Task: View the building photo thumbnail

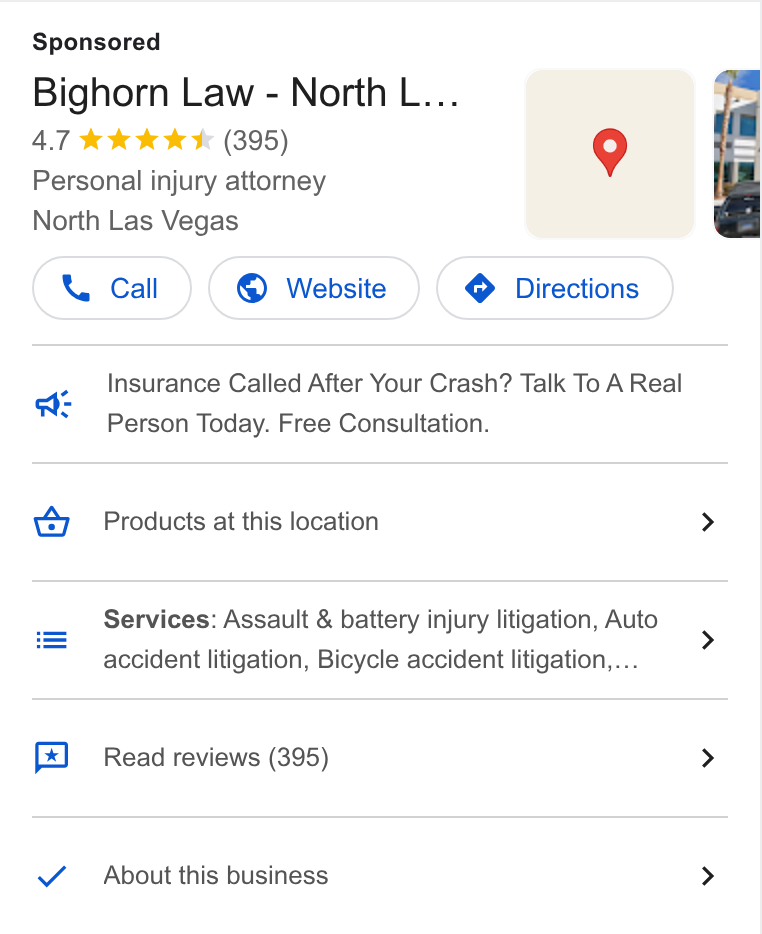Action: [x=737, y=154]
